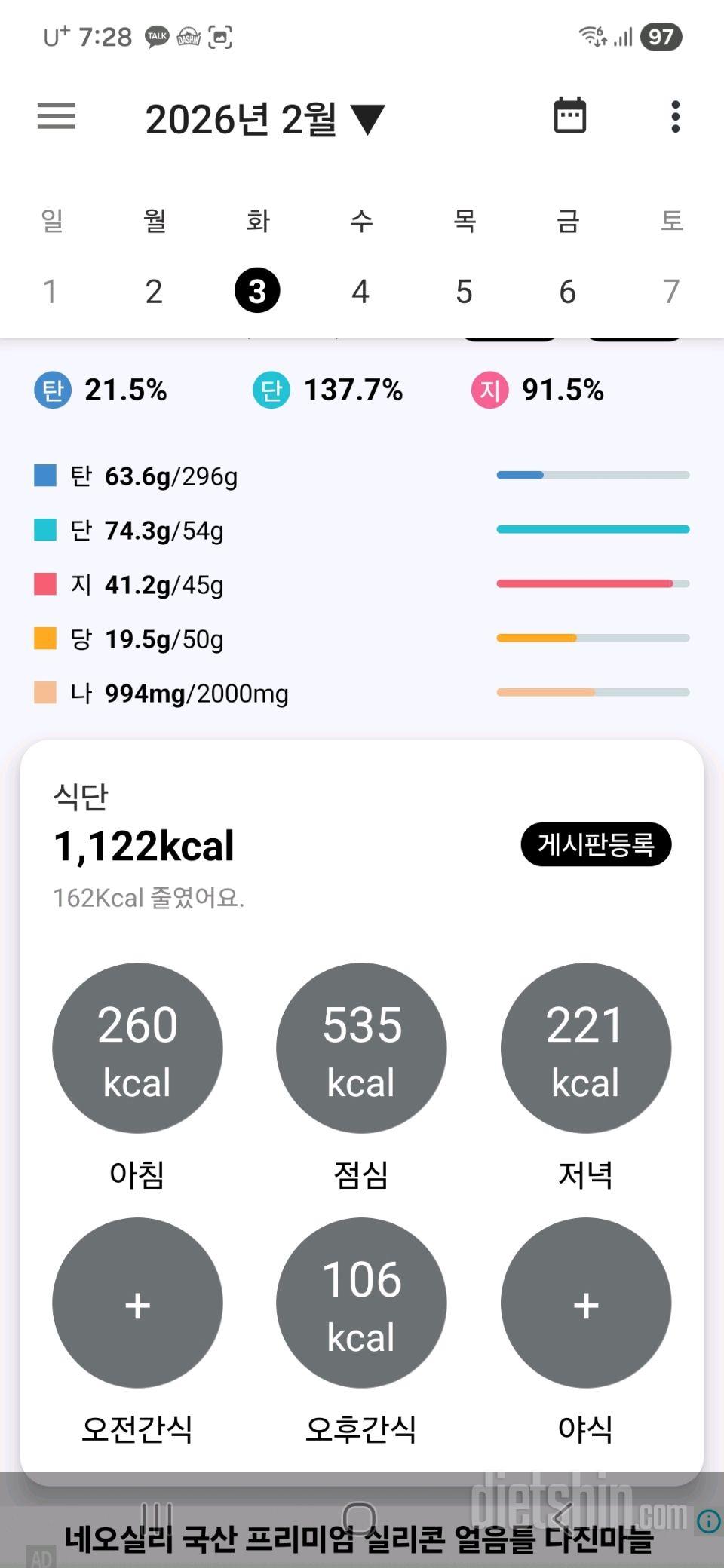Open the three-dot overflow menu
Screen dimensions: 724x1568
point(673,117)
